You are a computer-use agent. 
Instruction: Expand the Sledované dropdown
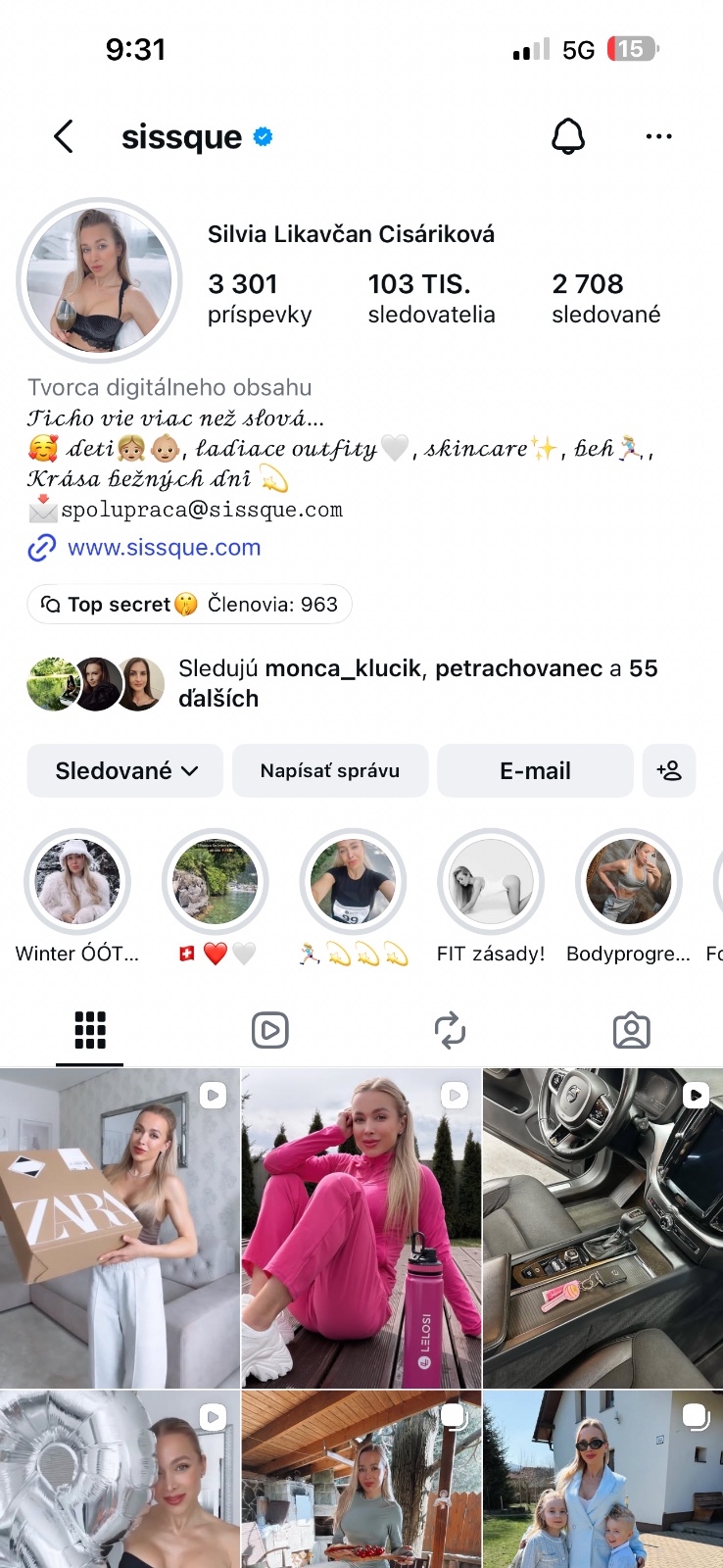(x=125, y=771)
